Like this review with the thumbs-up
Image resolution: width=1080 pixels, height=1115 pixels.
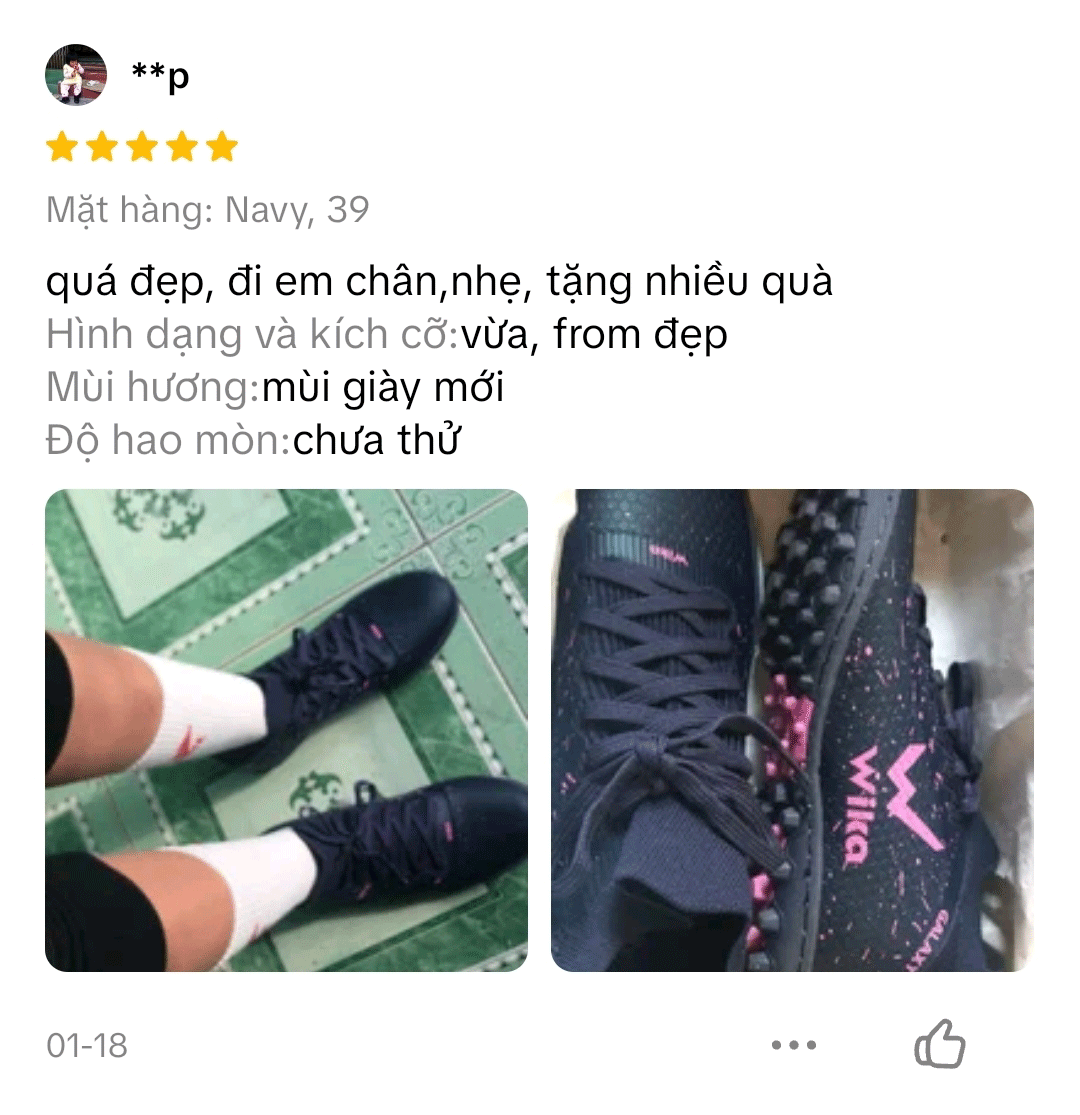[x=940, y=1045]
